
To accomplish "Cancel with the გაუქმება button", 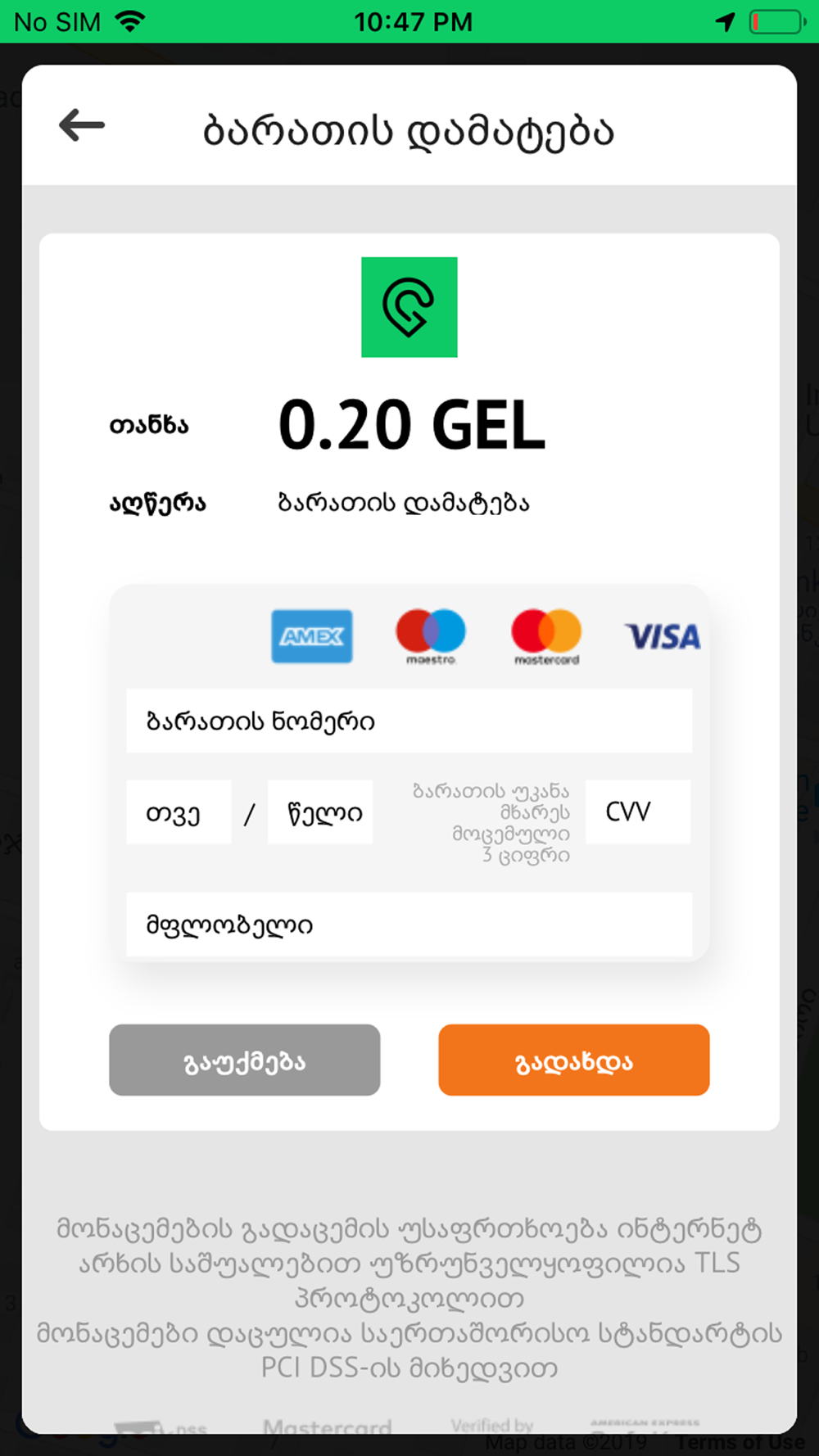I will (x=245, y=1060).
